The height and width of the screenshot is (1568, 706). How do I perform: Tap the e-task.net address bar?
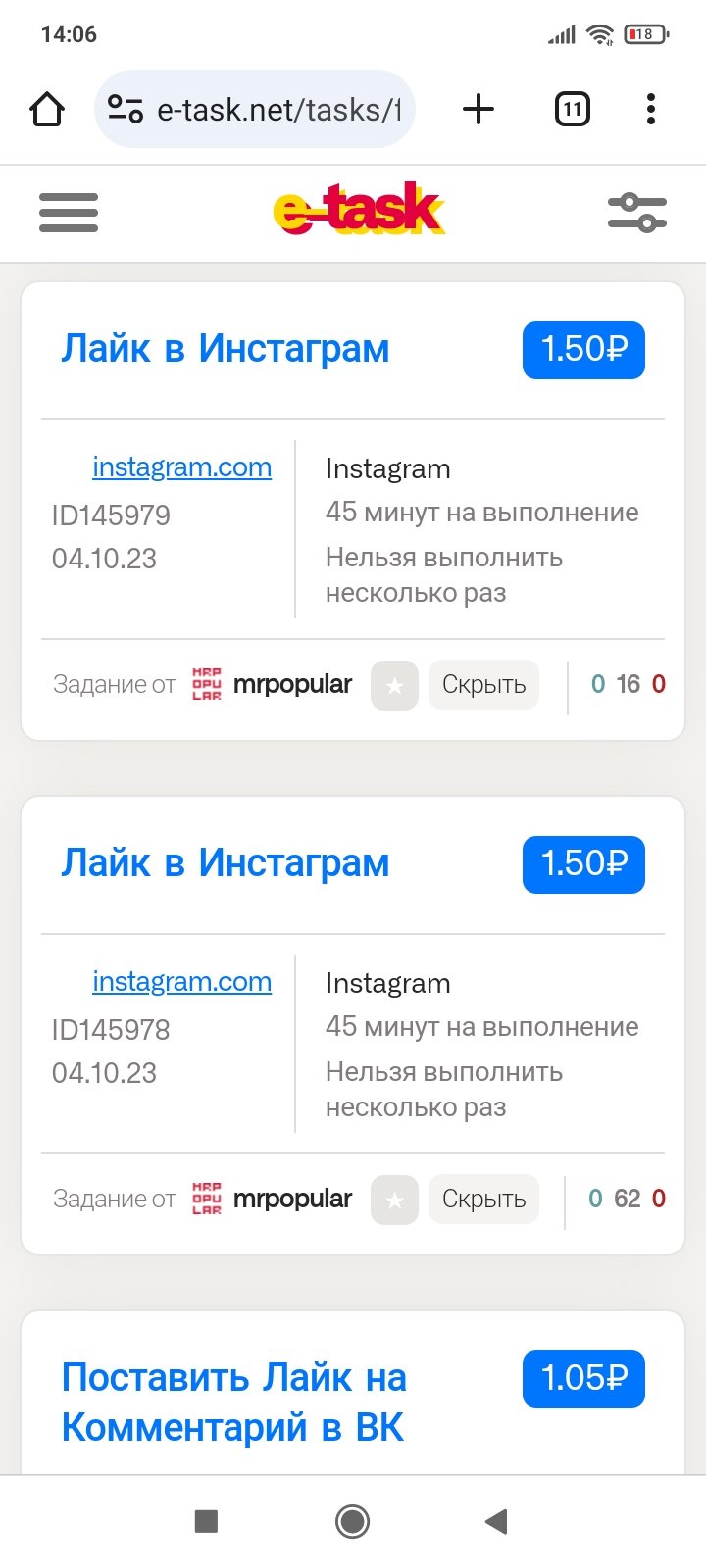[255, 109]
